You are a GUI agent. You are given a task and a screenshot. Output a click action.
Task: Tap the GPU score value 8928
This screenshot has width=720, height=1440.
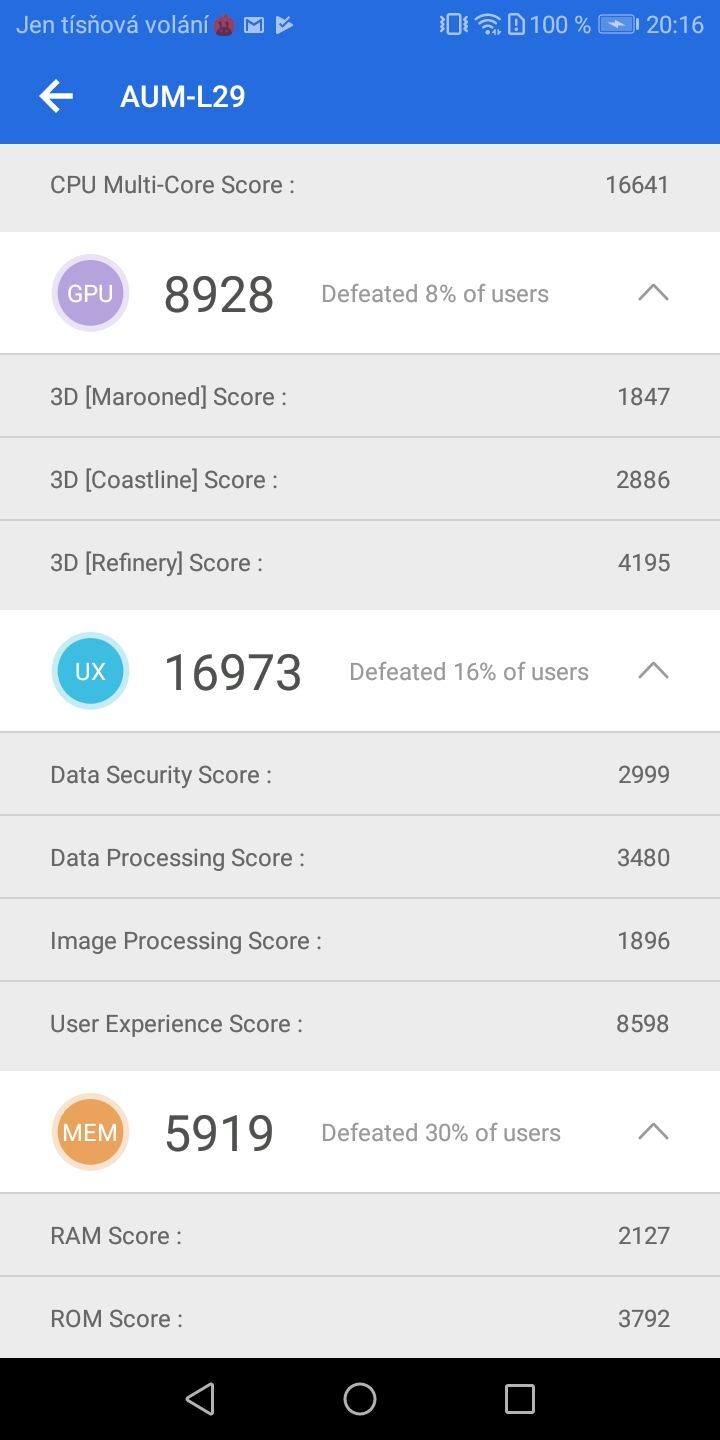(x=218, y=293)
